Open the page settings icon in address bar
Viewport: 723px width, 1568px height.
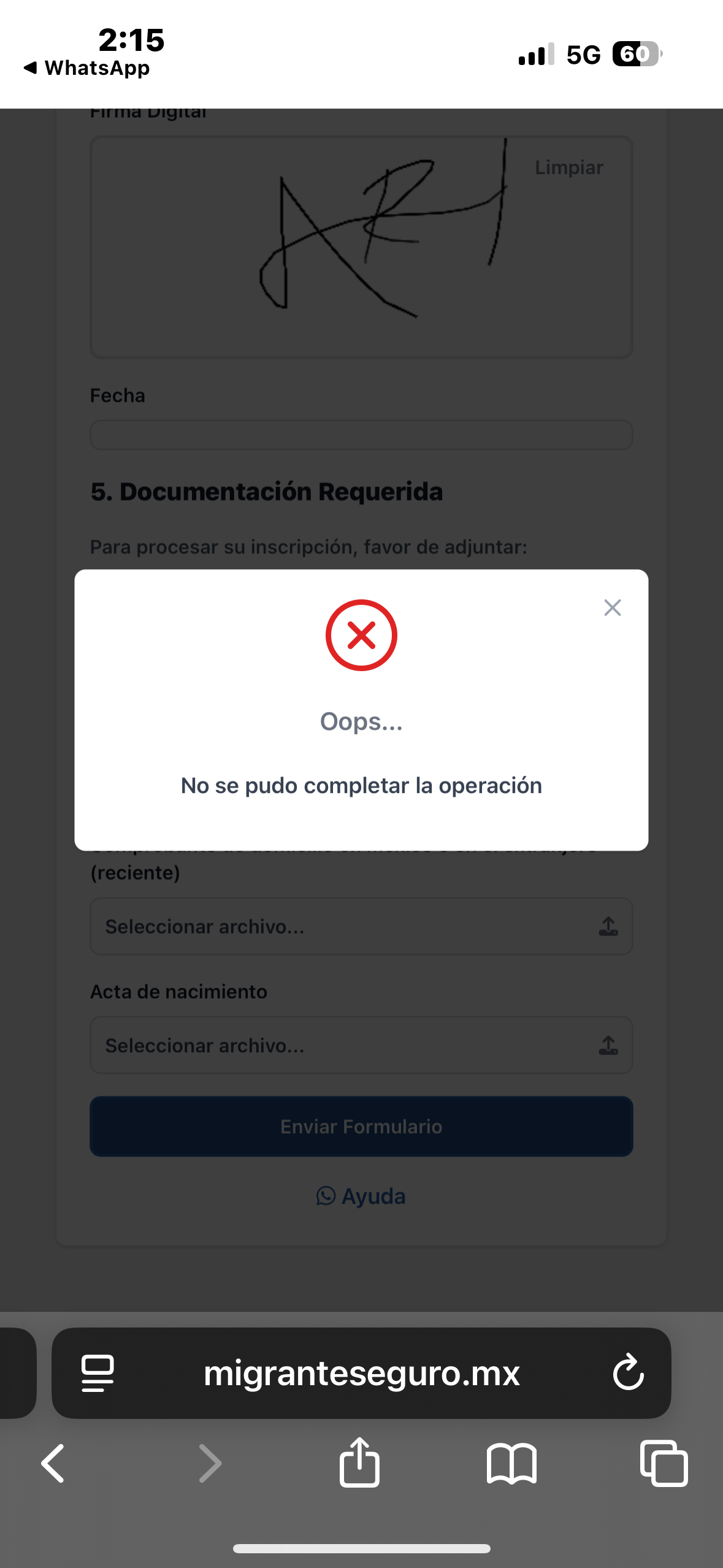point(98,1372)
